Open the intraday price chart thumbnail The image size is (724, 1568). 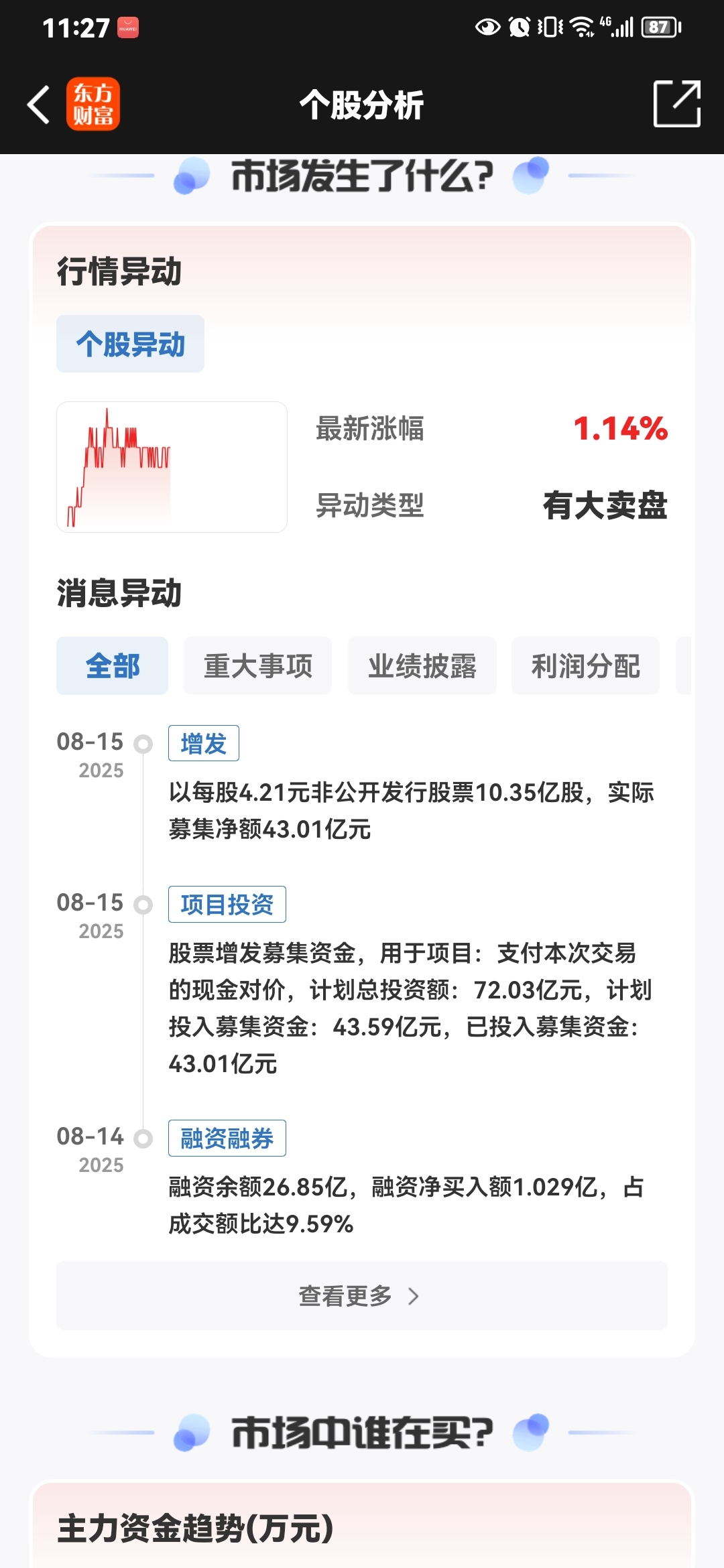(172, 467)
